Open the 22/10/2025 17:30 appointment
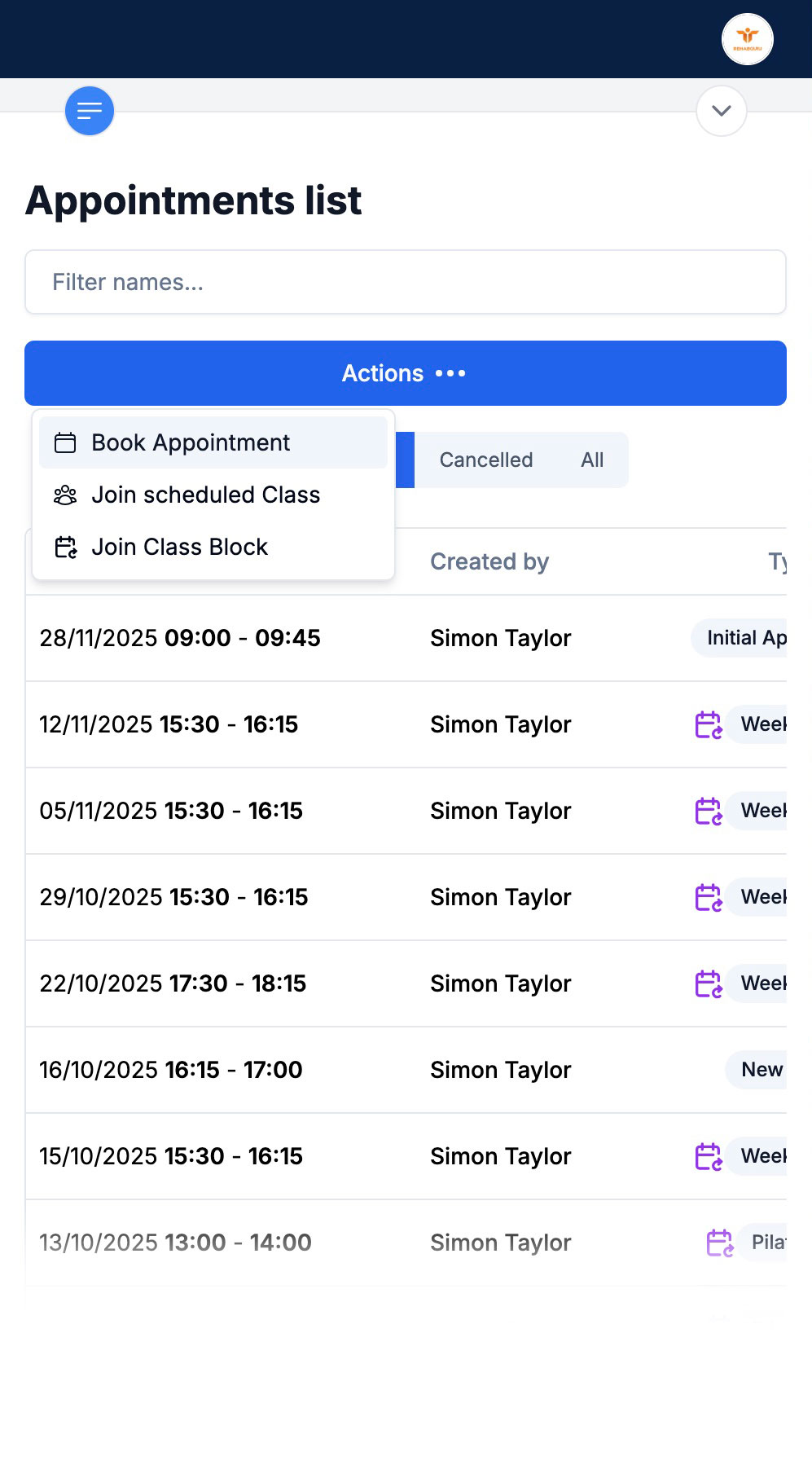The height and width of the screenshot is (1465, 812). (x=173, y=983)
